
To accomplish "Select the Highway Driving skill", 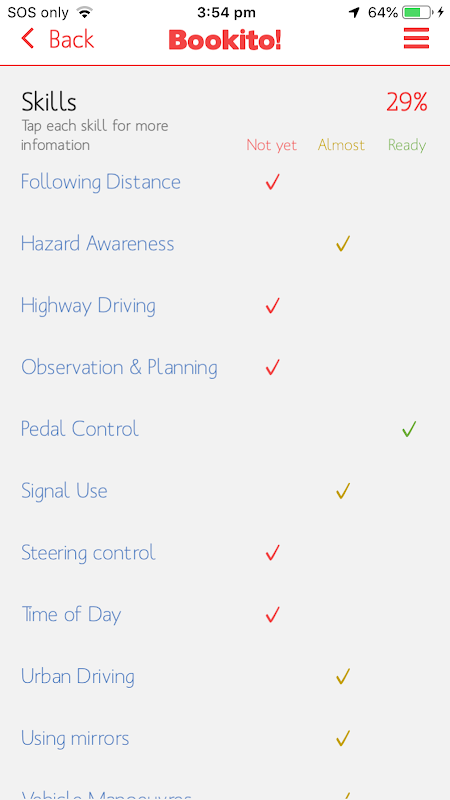I will pos(88,306).
